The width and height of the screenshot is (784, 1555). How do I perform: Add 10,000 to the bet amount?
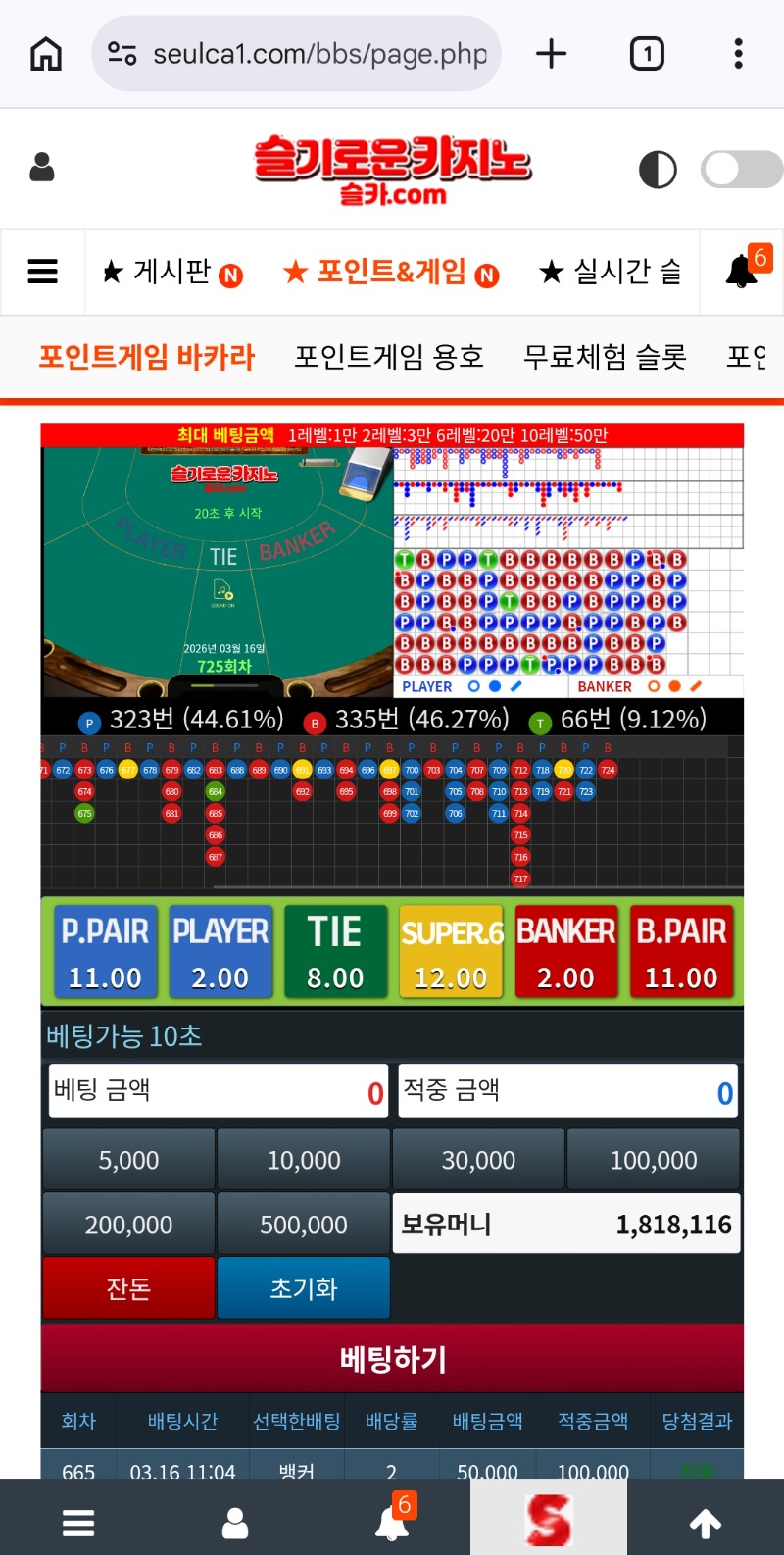[x=304, y=1160]
